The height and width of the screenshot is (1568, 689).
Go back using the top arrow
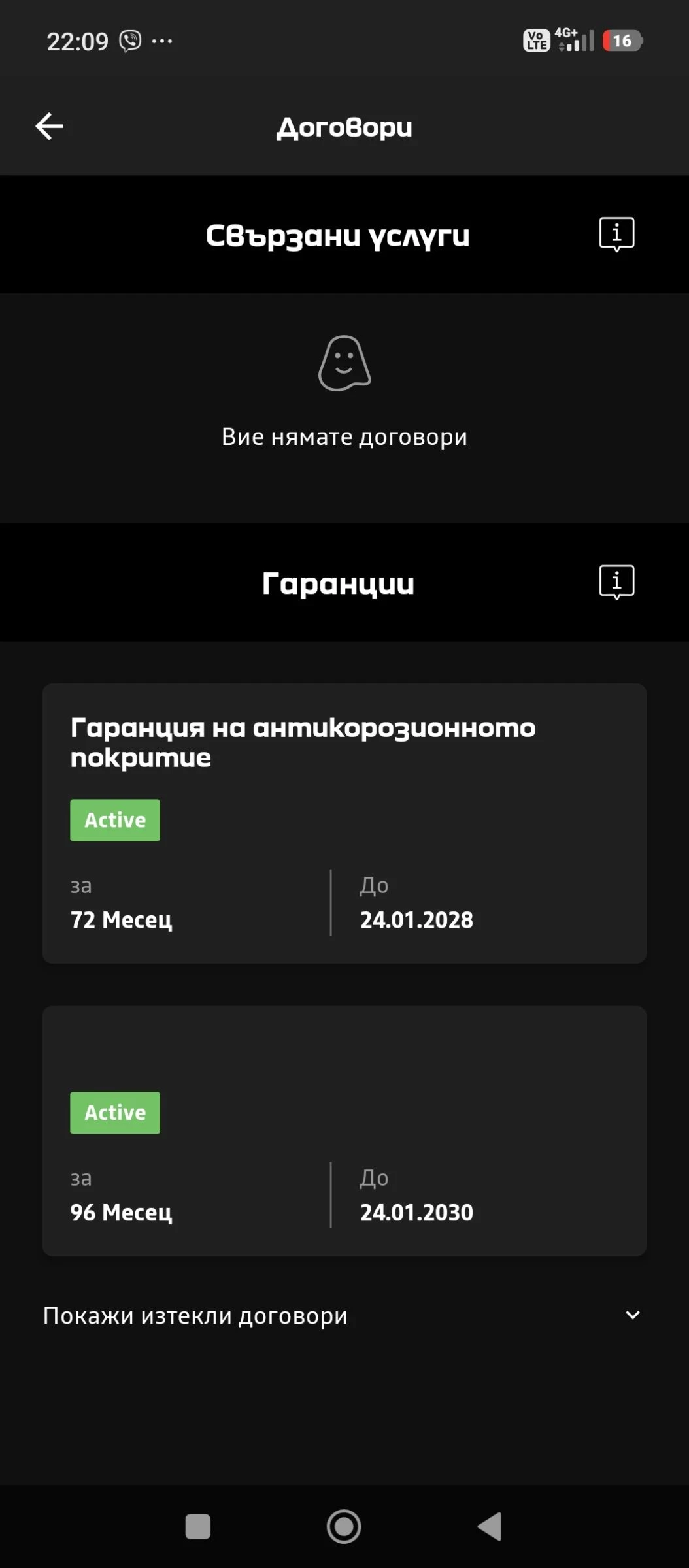49,126
